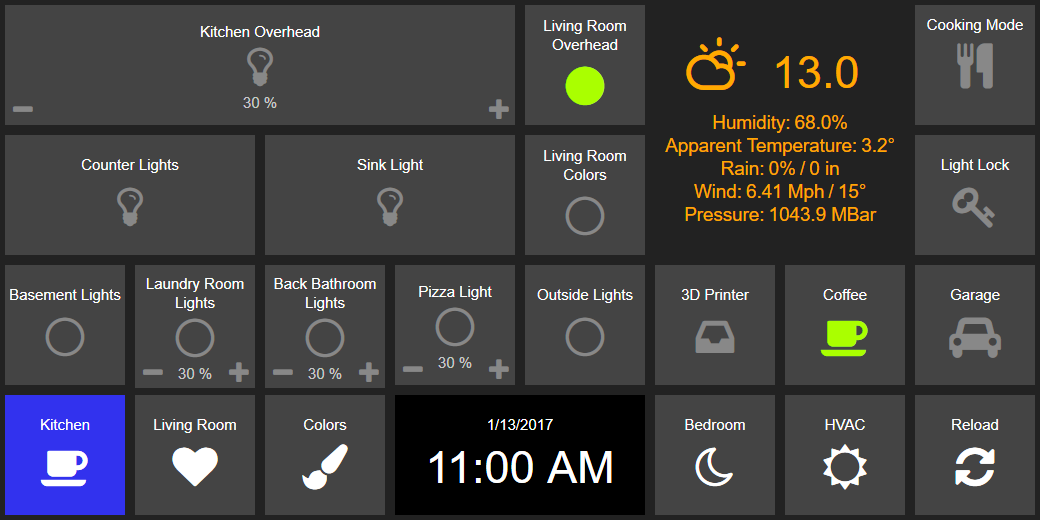Reload the dashboard
This screenshot has height=520, width=1040.
coord(975,465)
